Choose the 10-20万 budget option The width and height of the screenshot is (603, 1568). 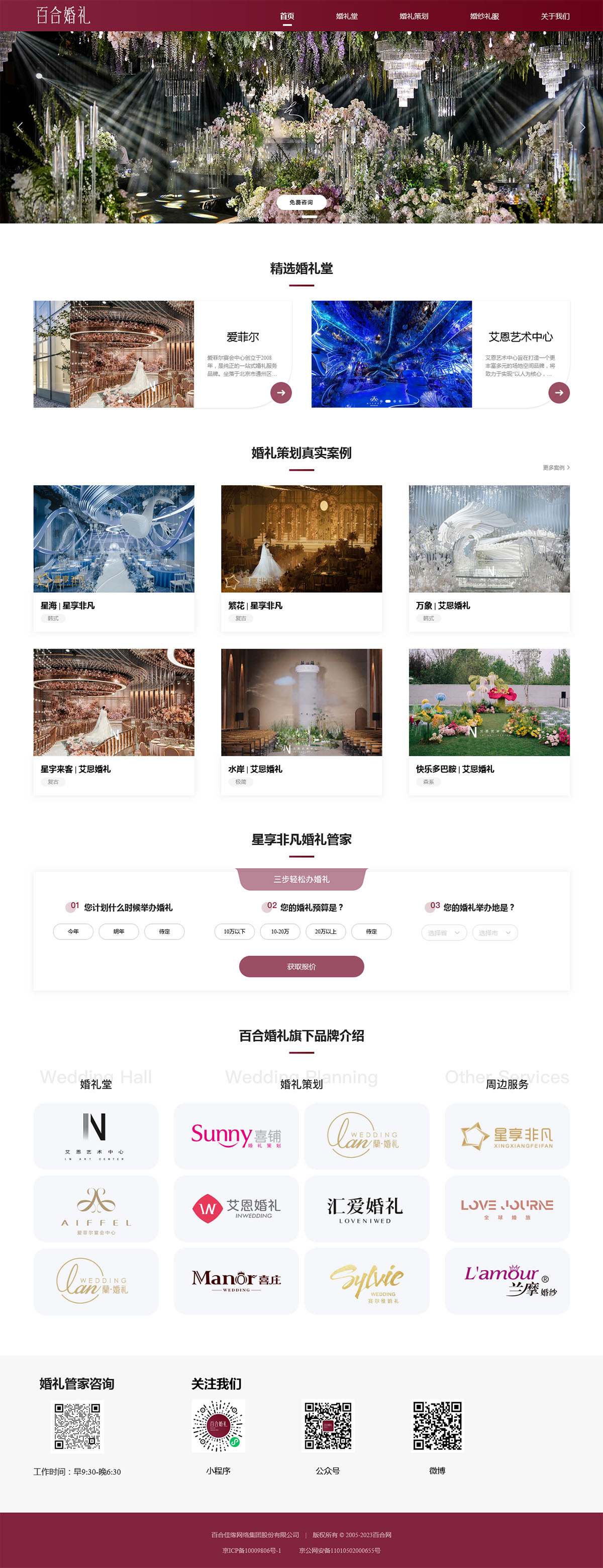280,931
